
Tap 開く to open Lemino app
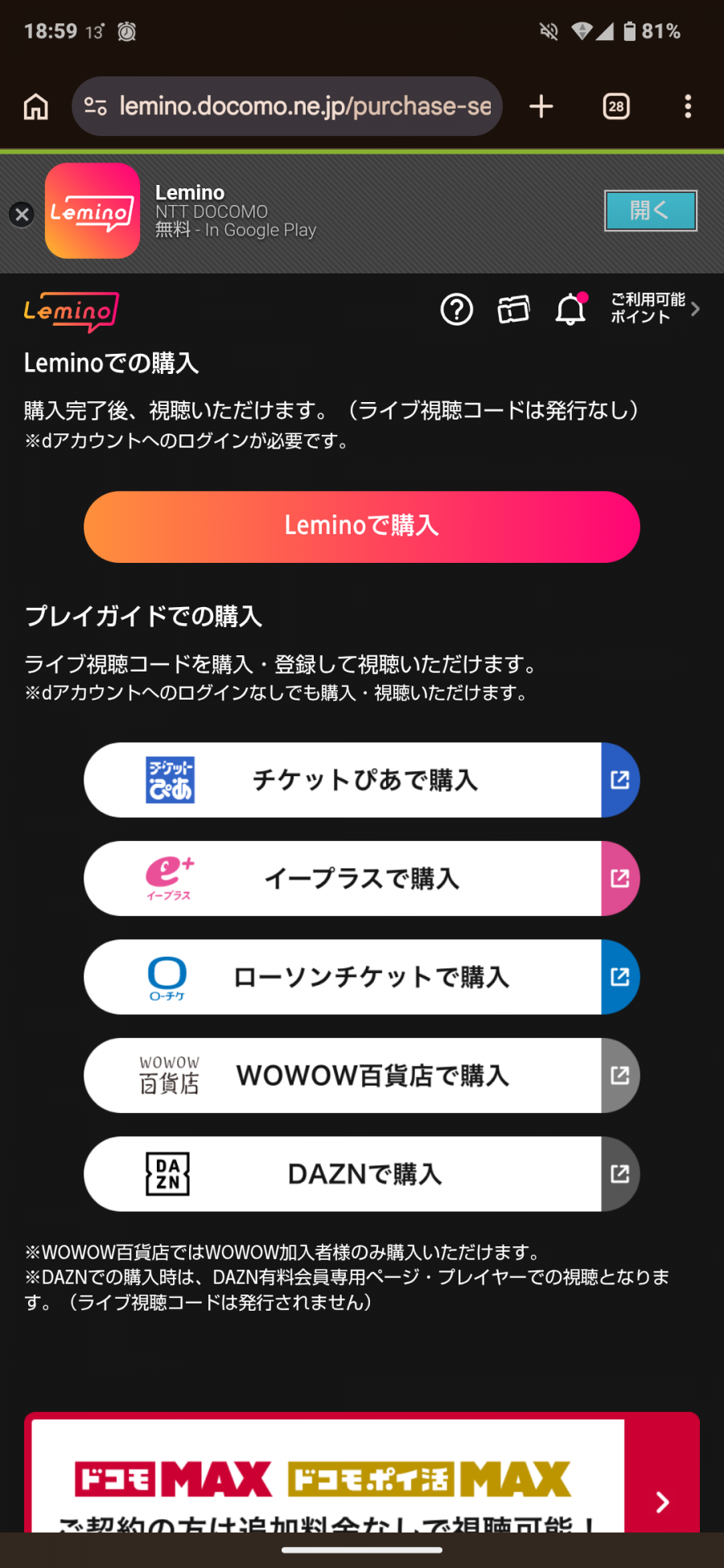[650, 211]
